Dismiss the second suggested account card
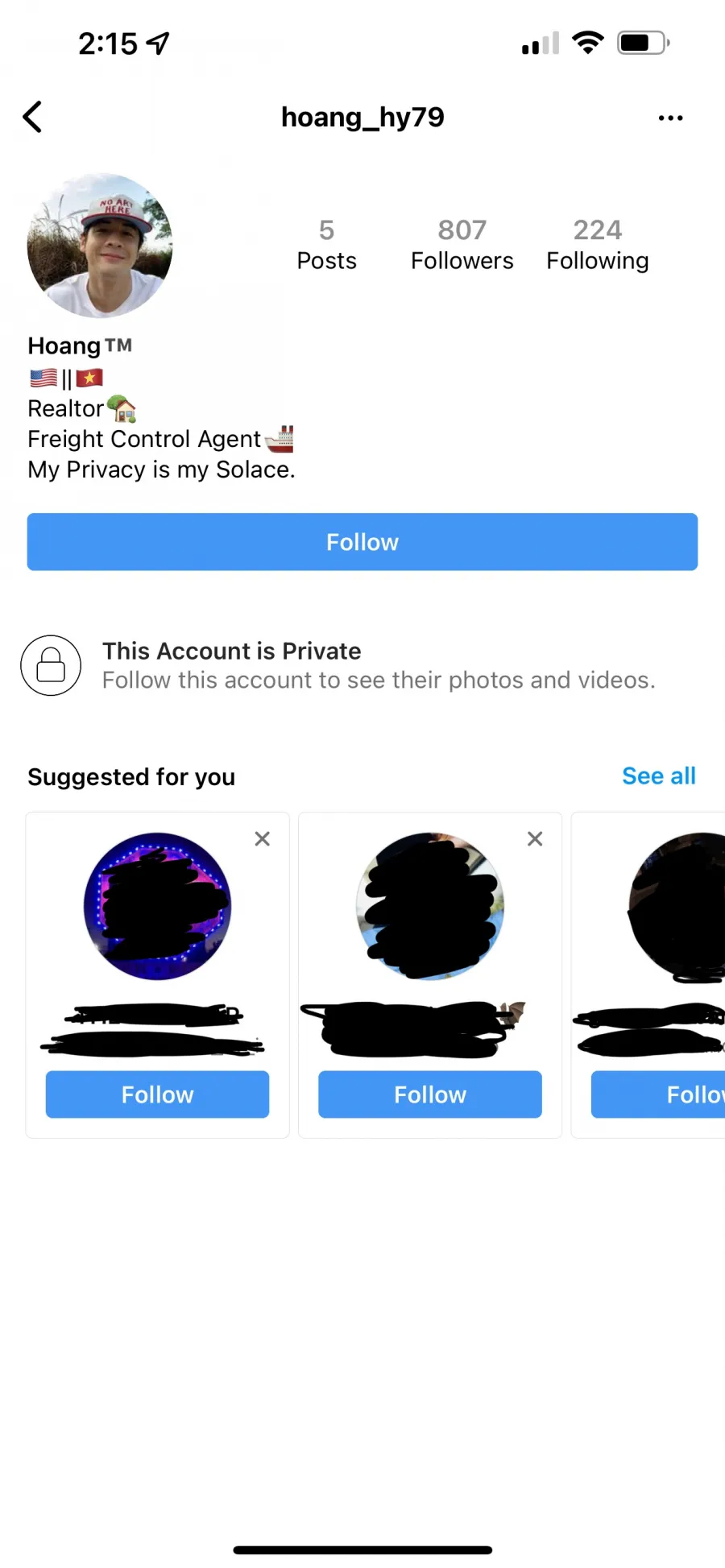This screenshot has width=725, height=1568. (535, 839)
